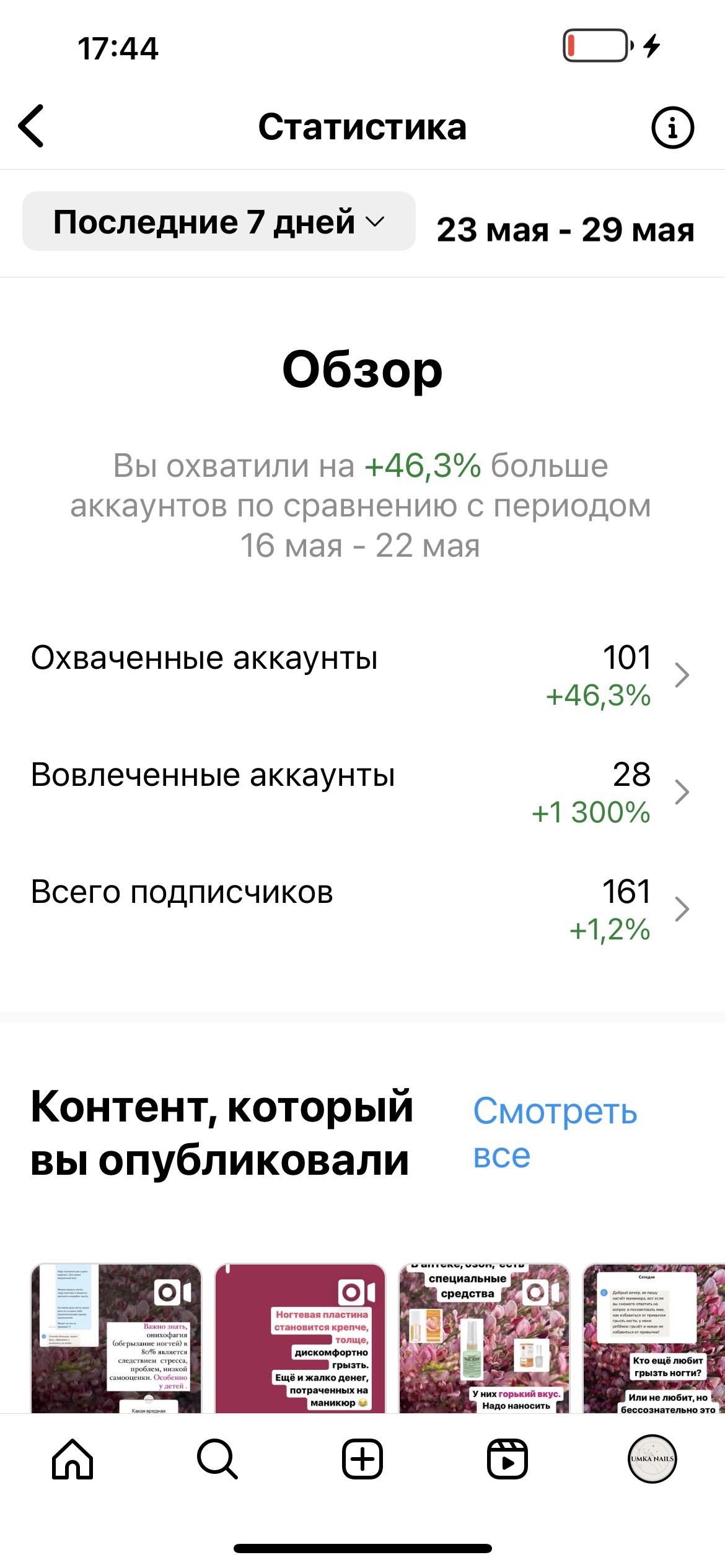Viewport: 725px width, 1568px height.
Task: Go to the Home feed tab
Action: pyautogui.click(x=72, y=1459)
